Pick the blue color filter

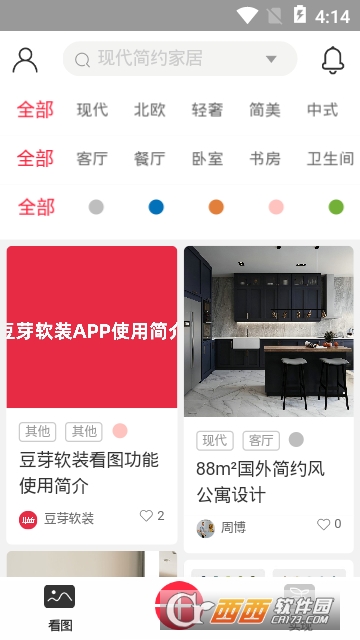(156, 207)
